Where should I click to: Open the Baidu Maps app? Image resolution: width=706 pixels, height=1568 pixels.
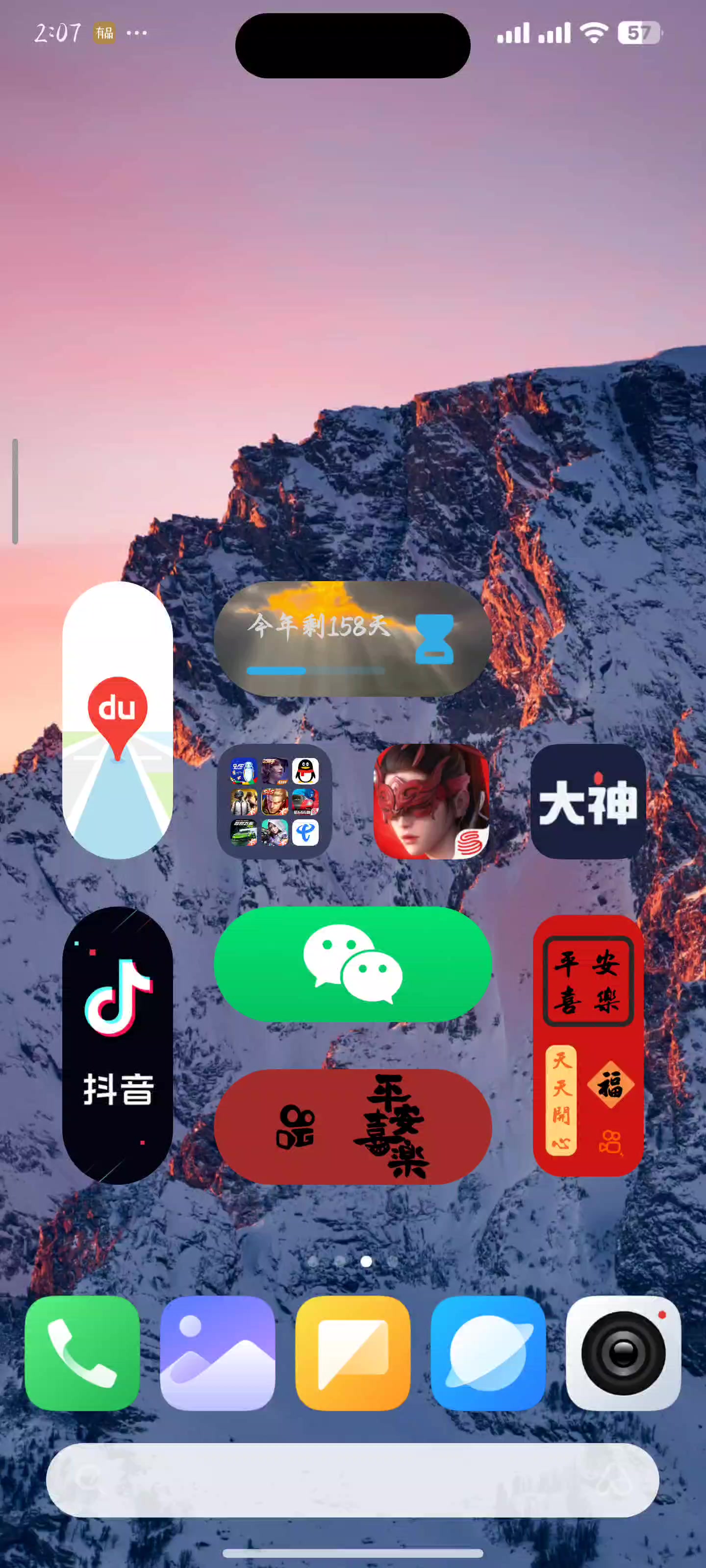tap(118, 719)
